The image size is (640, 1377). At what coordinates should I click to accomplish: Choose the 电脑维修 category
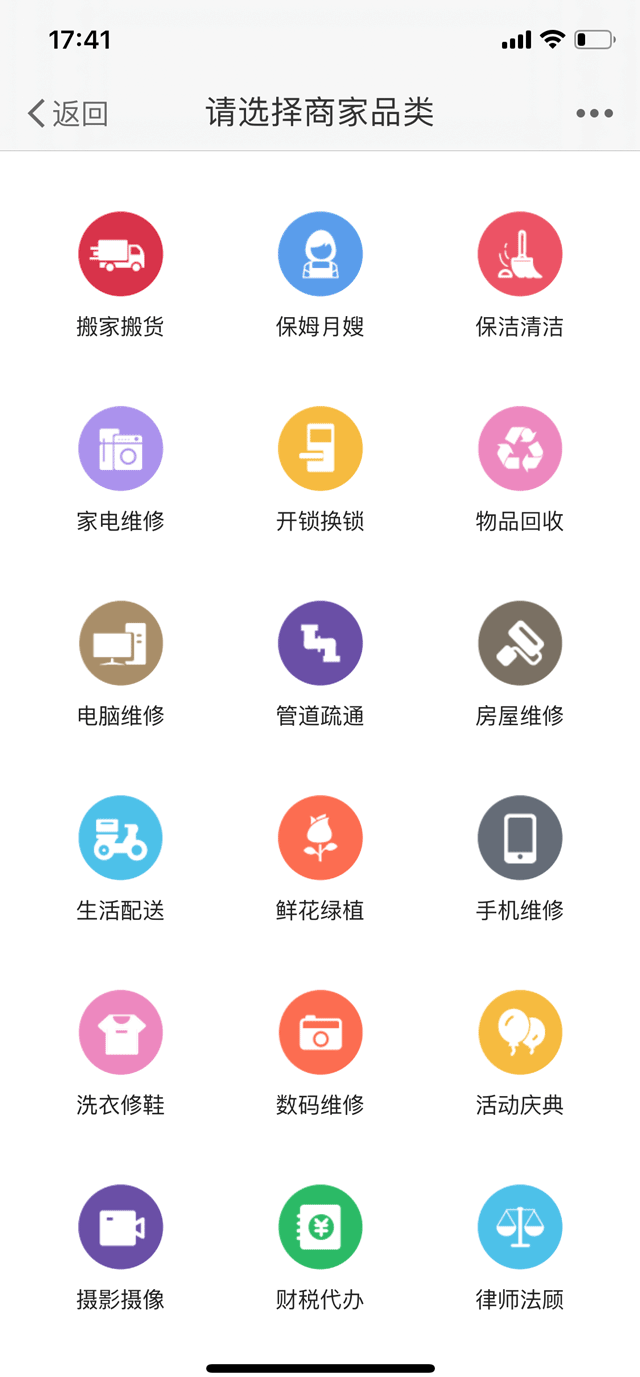click(120, 643)
